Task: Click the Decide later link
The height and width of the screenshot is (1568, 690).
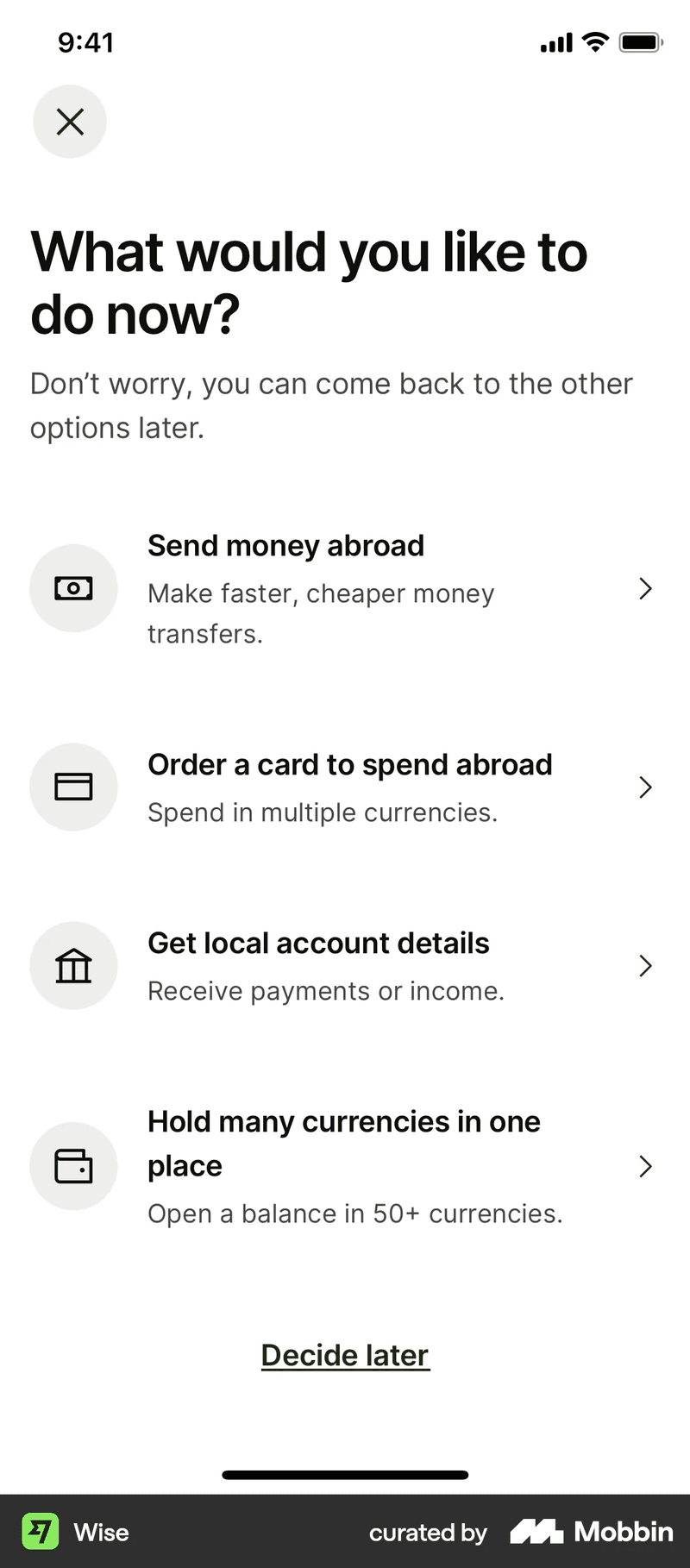Action: (345, 1354)
